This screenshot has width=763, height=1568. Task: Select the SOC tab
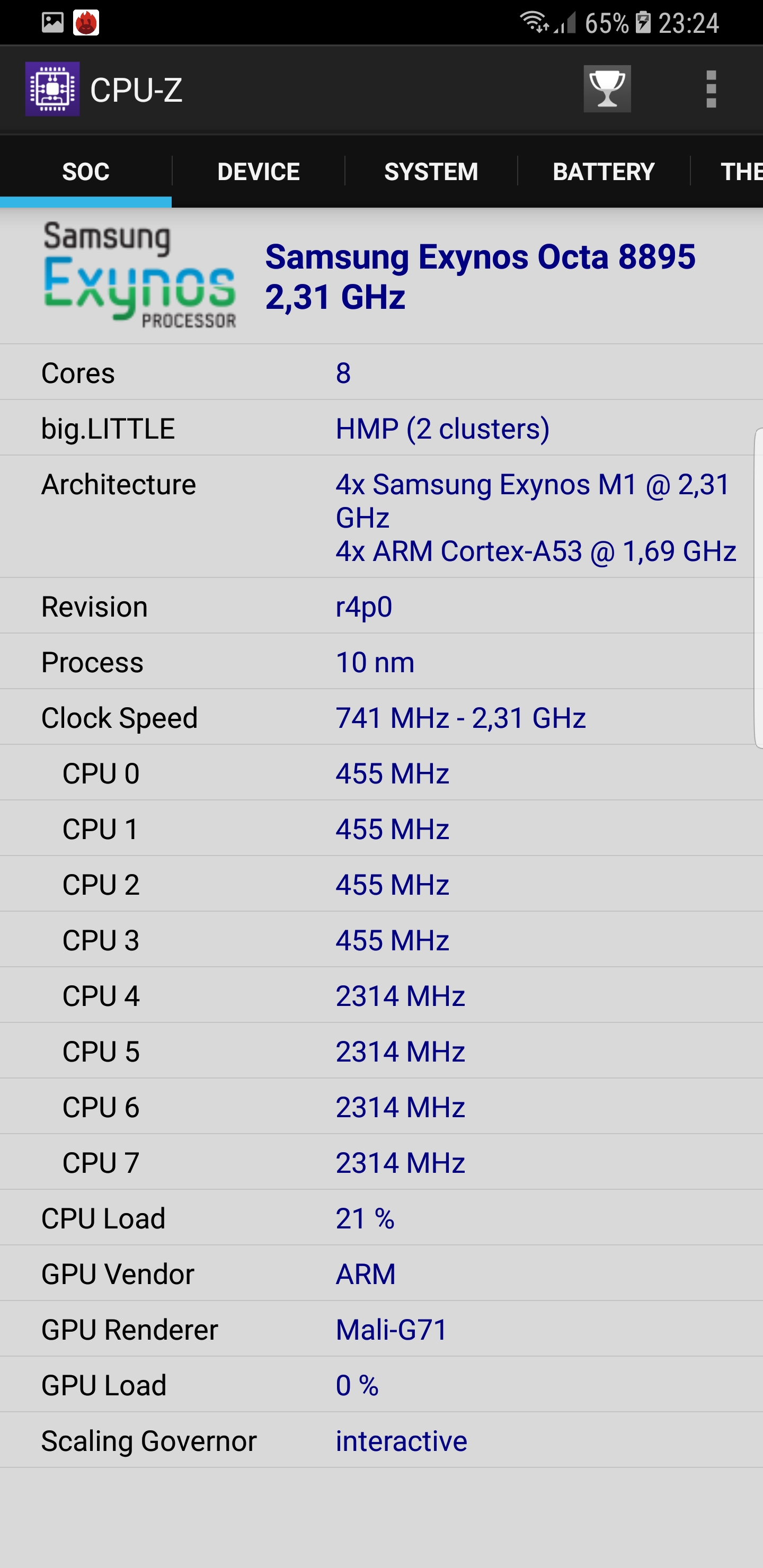(86, 172)
